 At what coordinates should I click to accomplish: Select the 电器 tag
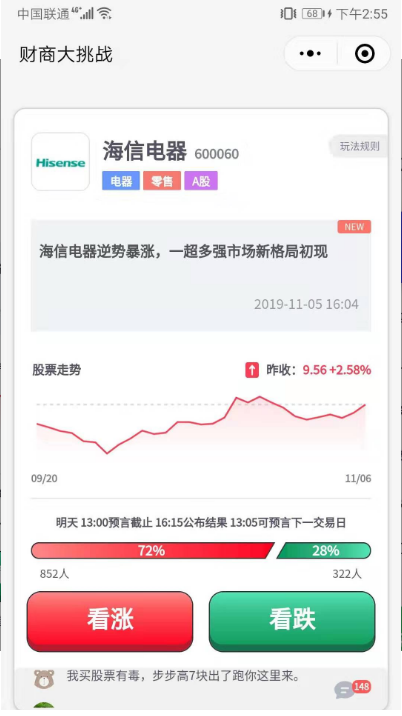coord(121,181)
